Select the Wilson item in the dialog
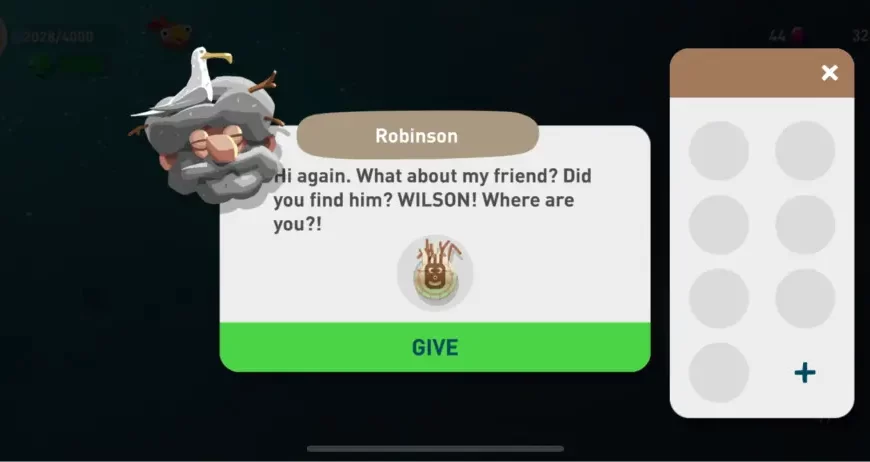The height and width of the screenshot is (462, 870). click(x=435, y=272)
